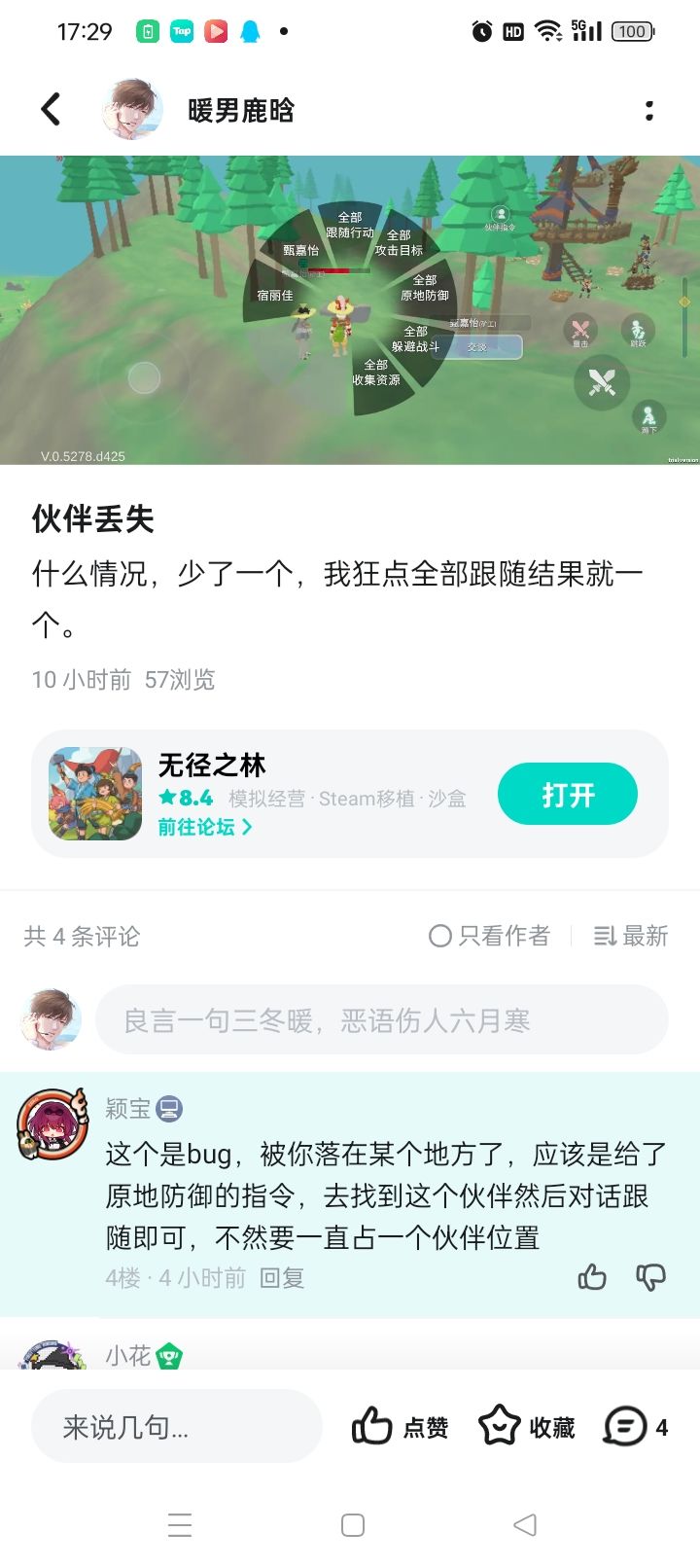This screenshot has width=700, height=1568.
Task: Give a thumbs up to 颖宝's comment
Action: [x=593, y=1277]
